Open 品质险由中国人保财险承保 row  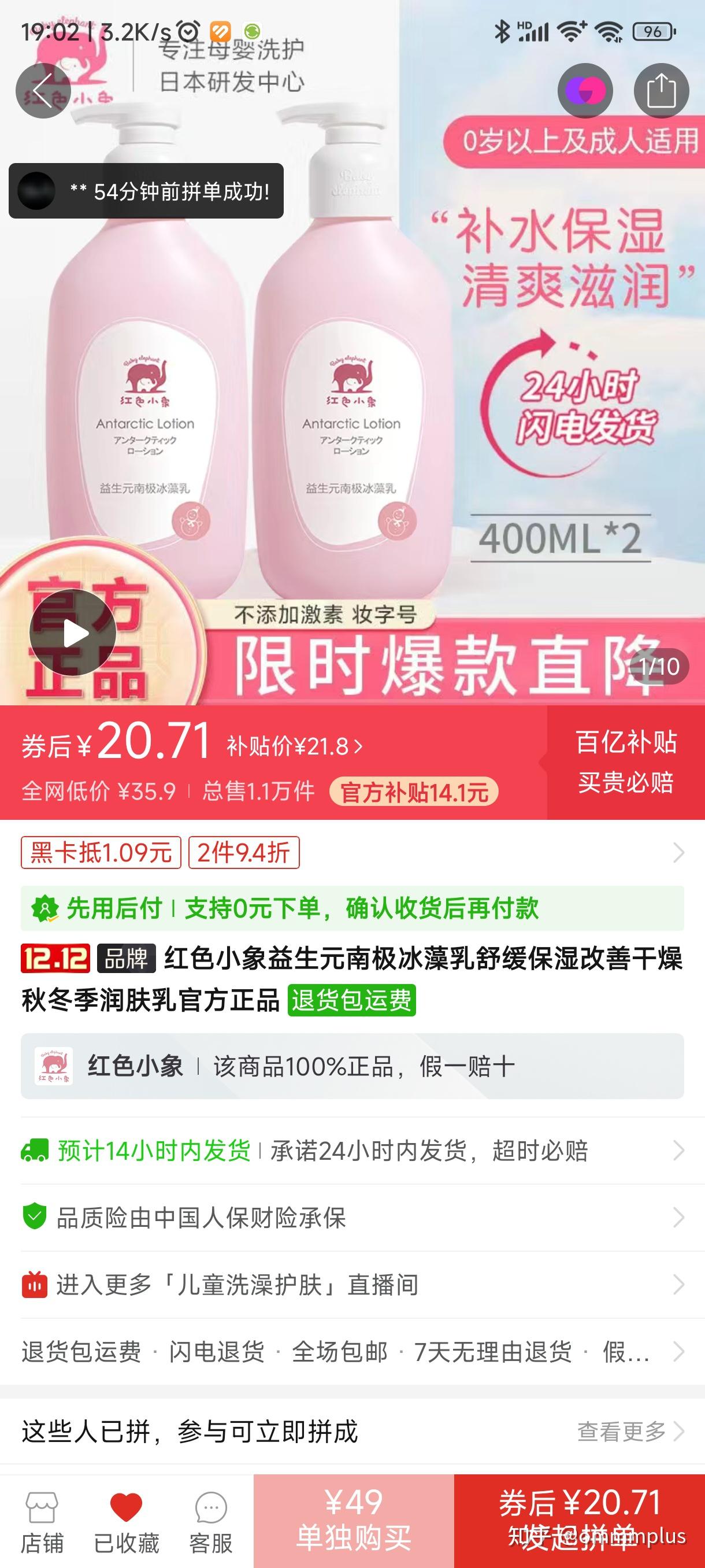tap(353, 1218)
